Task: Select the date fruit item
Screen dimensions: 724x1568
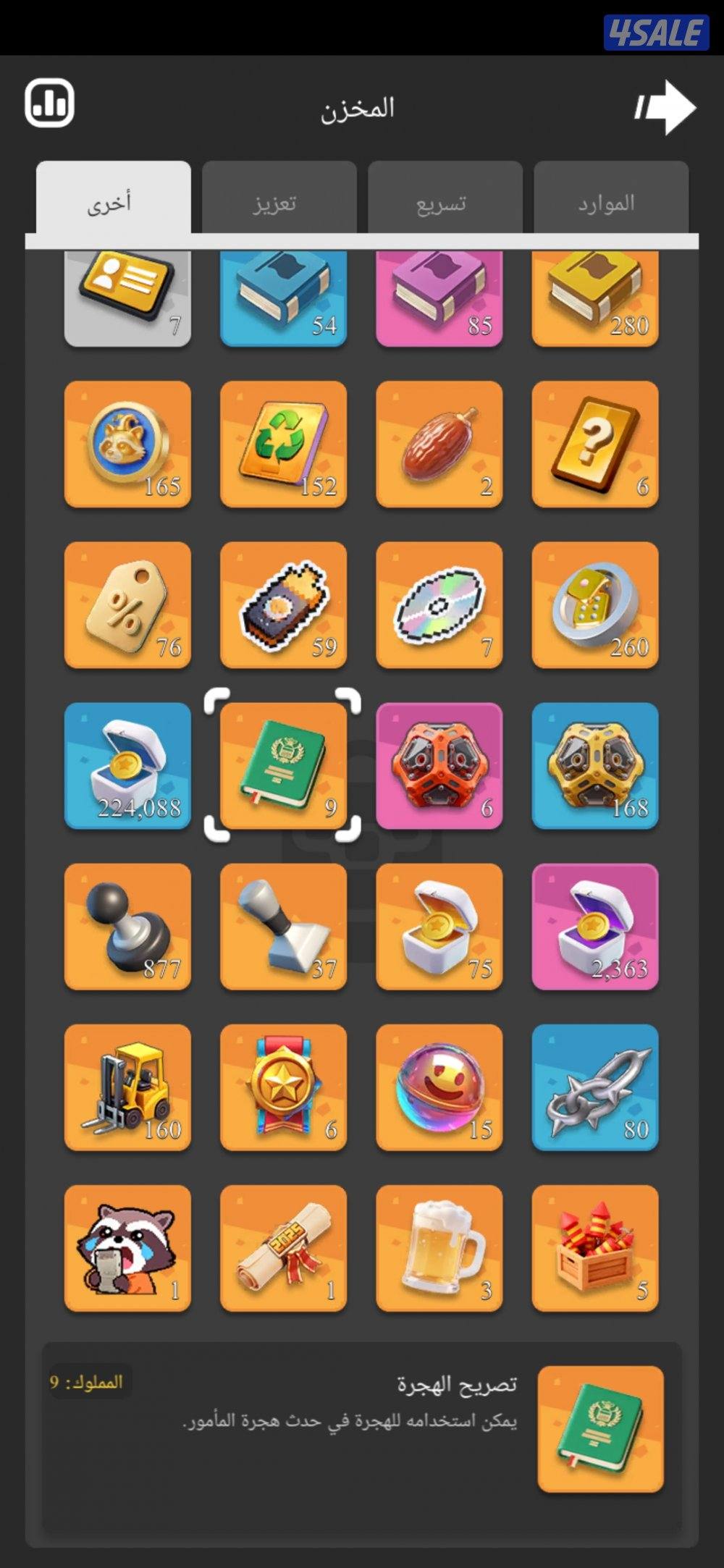Action: click(x=439, y=444)
